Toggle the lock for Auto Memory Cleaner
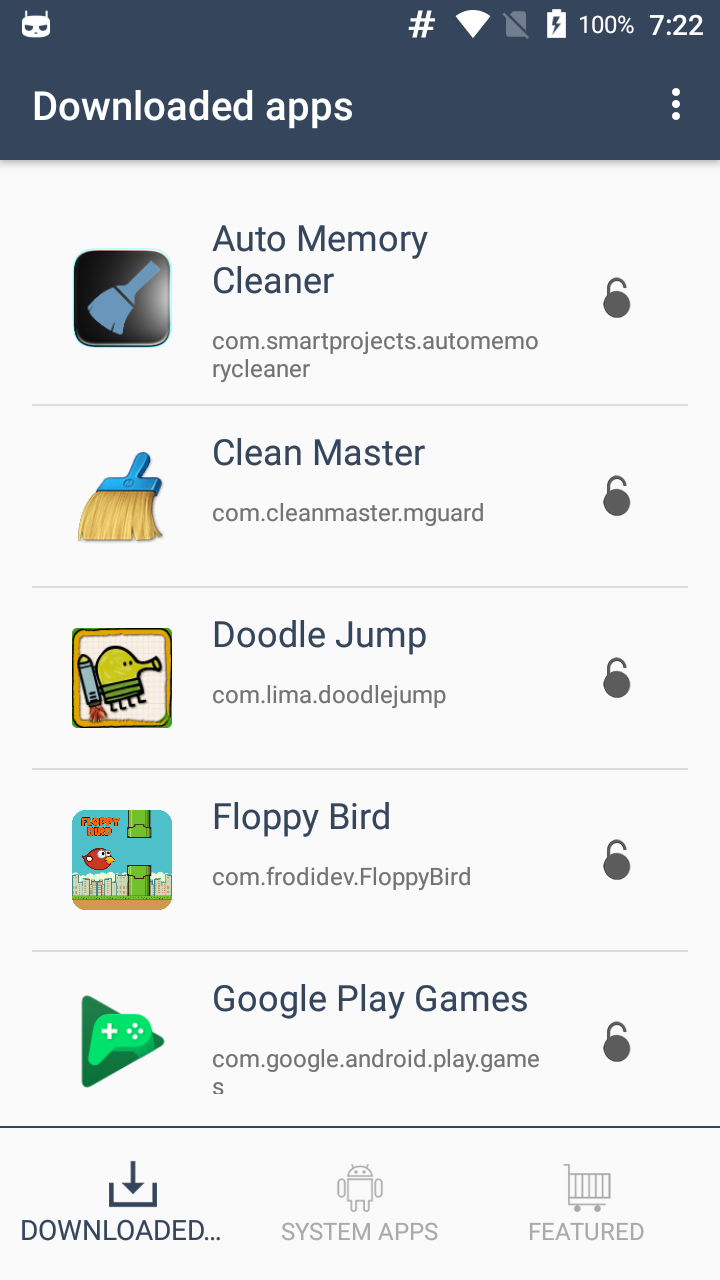The image size is (720, 1280). (x=617, y=298)
